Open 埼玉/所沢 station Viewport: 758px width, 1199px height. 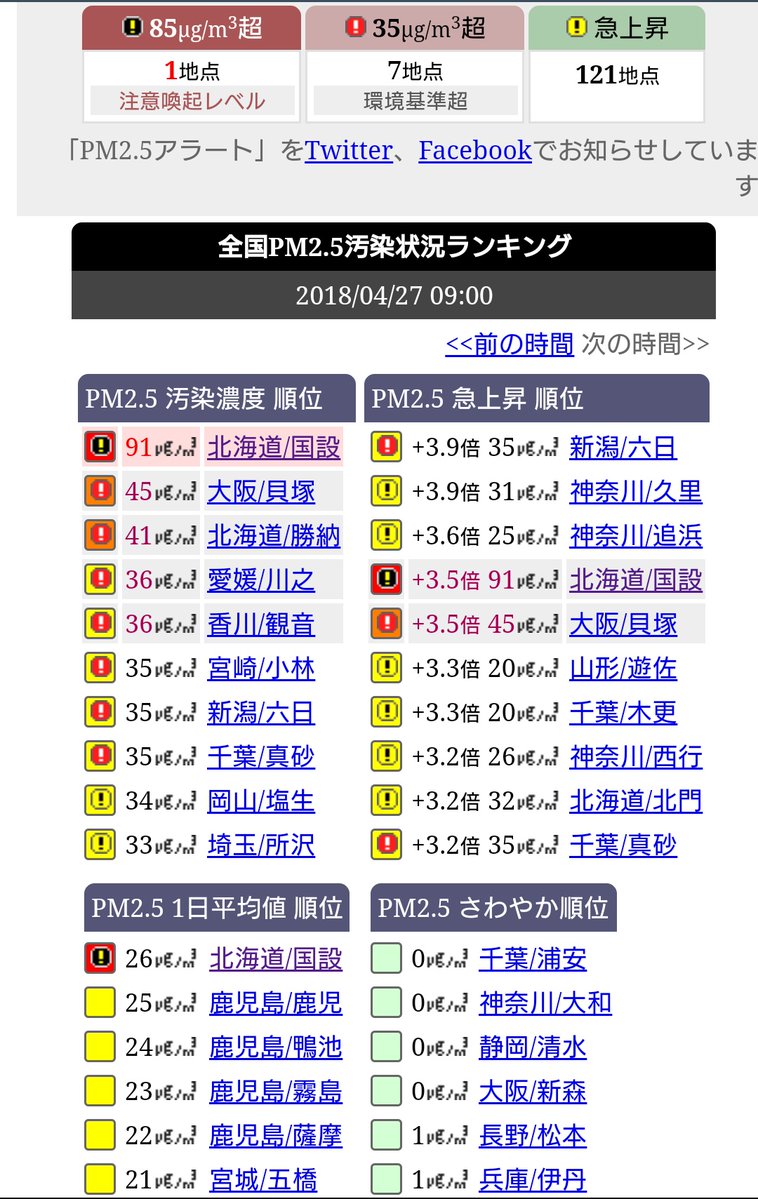(260, 845)
